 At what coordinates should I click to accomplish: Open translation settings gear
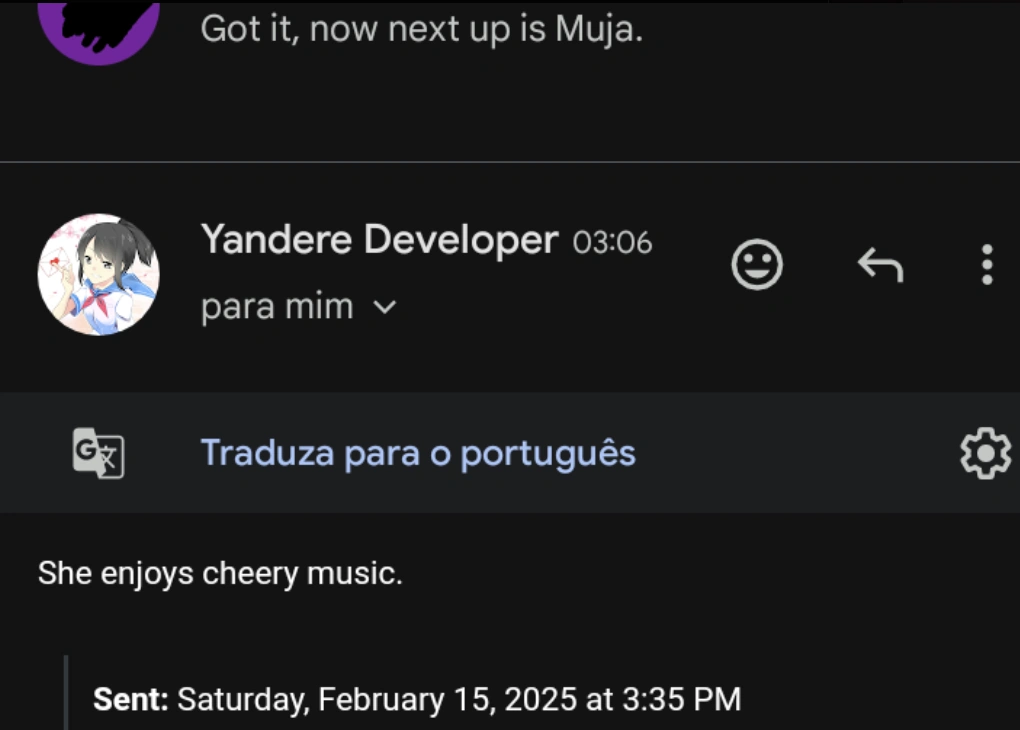[x=985, y=453]
